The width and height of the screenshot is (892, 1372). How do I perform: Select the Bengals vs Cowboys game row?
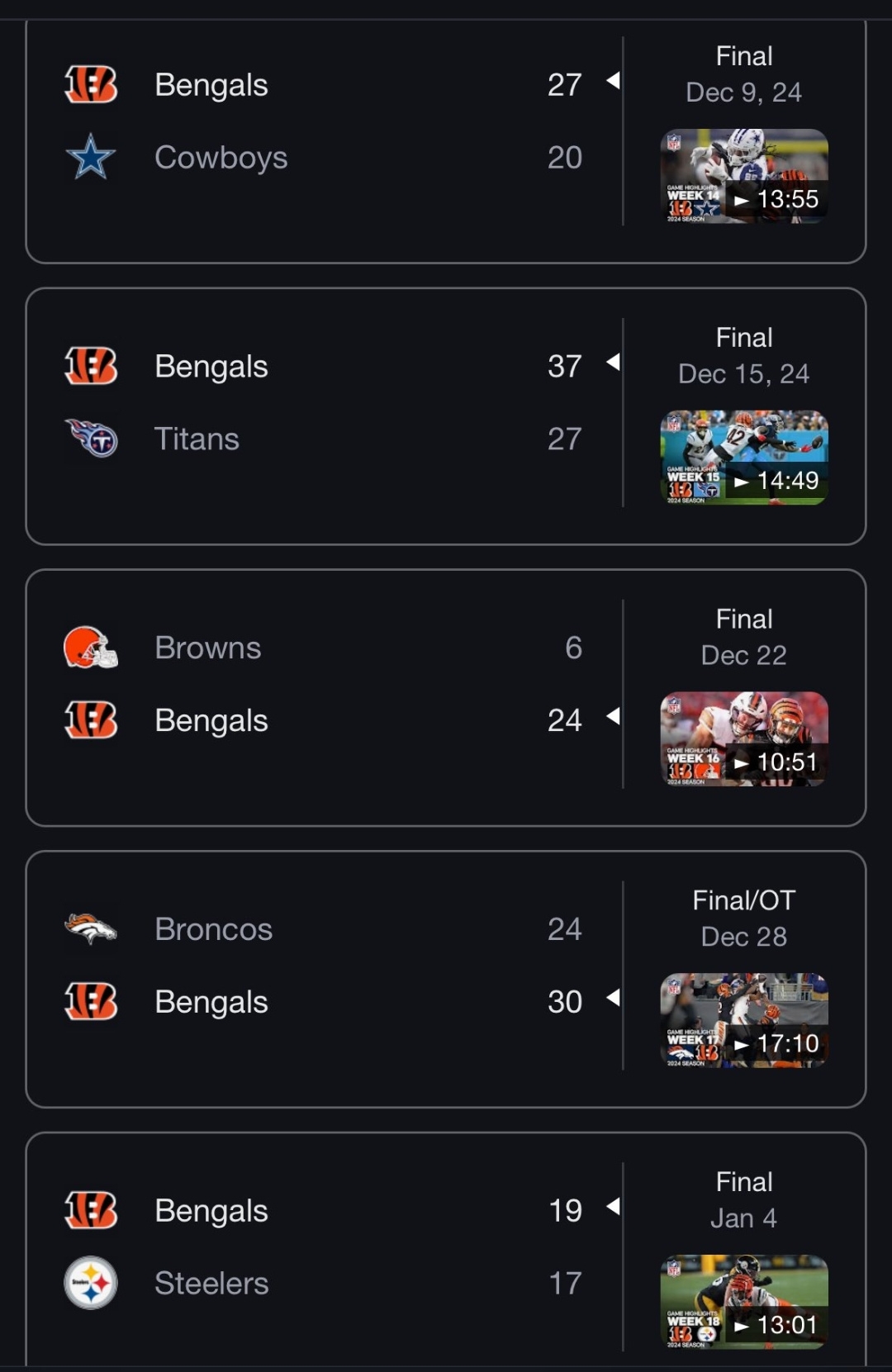click(330, 120)
